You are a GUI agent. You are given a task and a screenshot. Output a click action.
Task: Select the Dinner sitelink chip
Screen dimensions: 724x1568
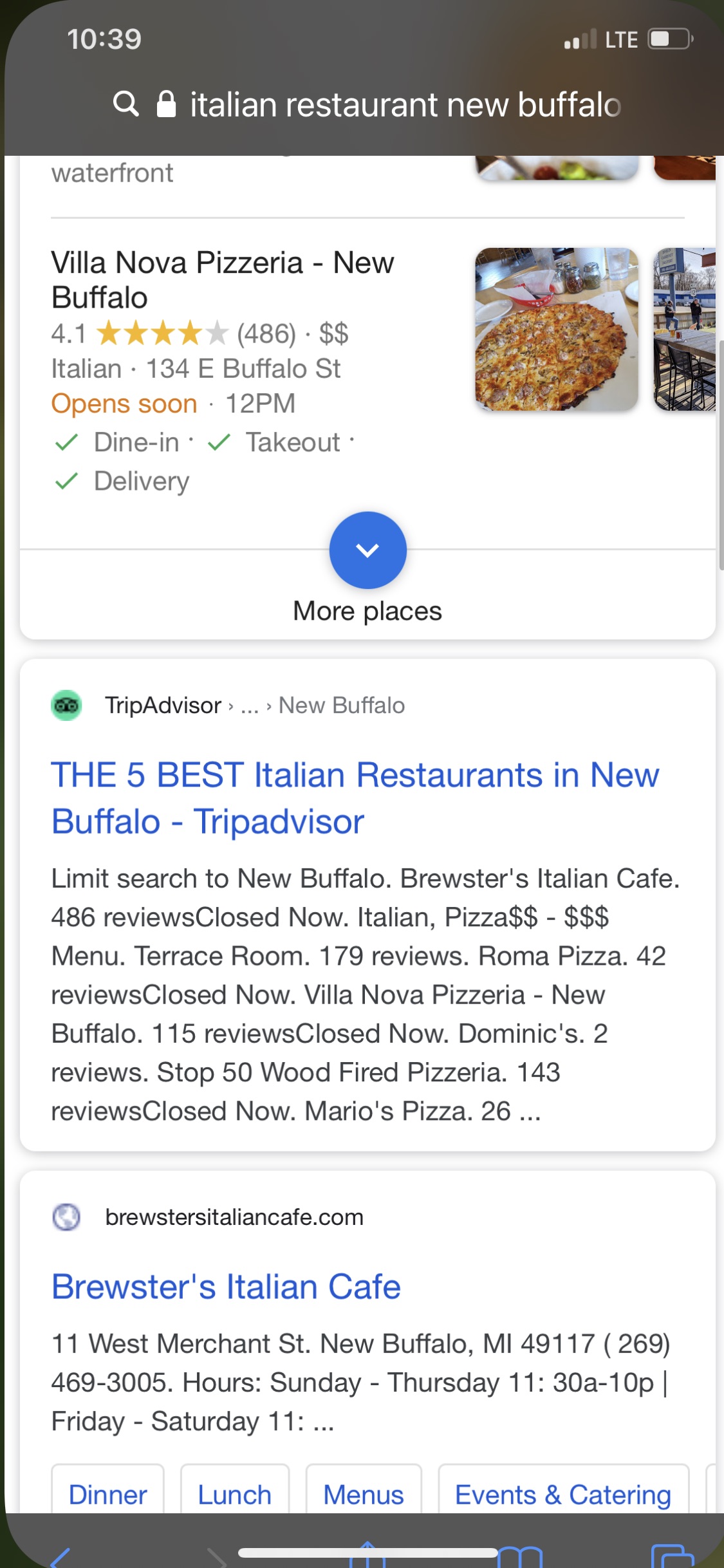(x=107, y=1493)
